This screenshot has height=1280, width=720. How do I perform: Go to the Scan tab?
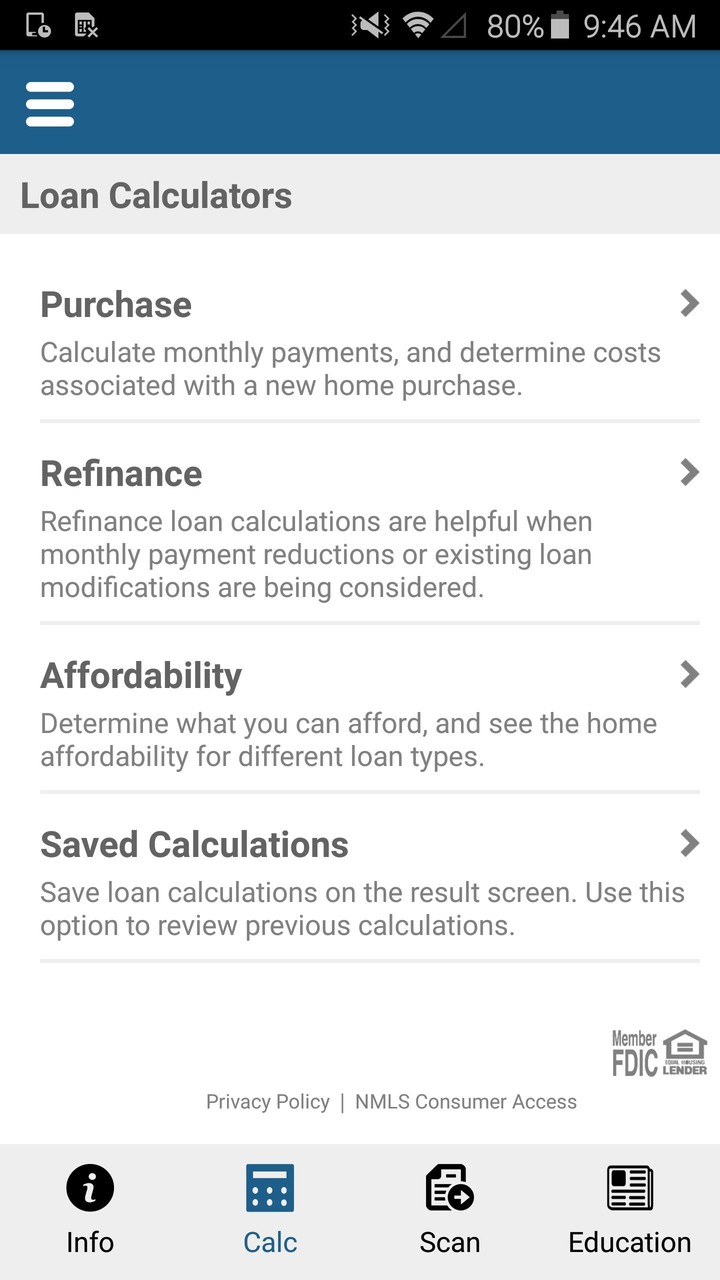[x=450, y=1210]
